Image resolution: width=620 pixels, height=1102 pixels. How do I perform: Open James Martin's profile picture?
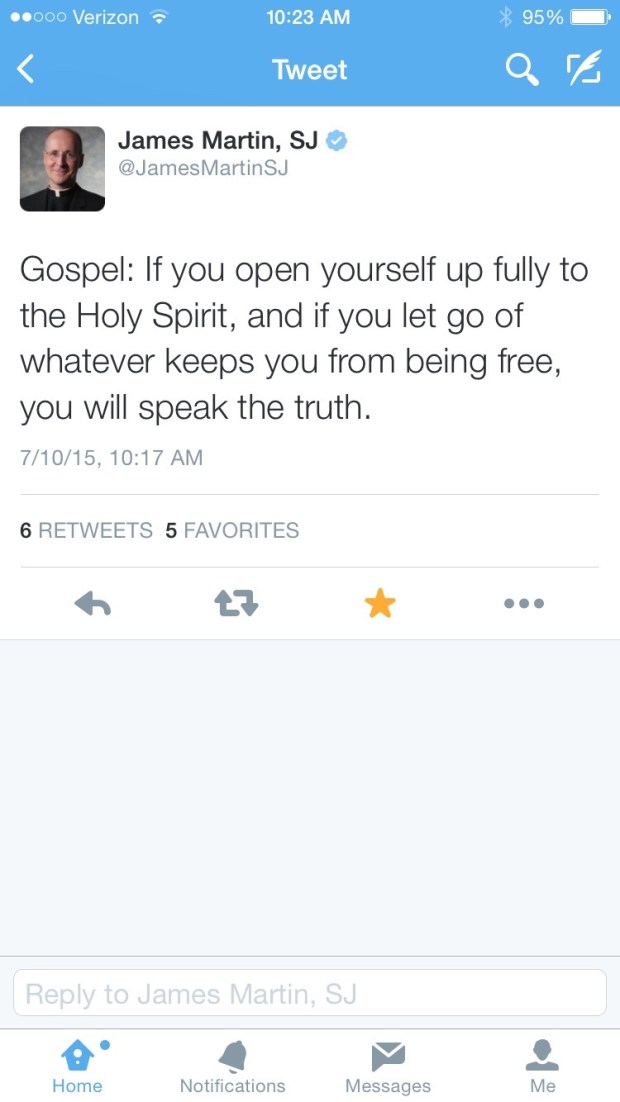pos(62,168)
